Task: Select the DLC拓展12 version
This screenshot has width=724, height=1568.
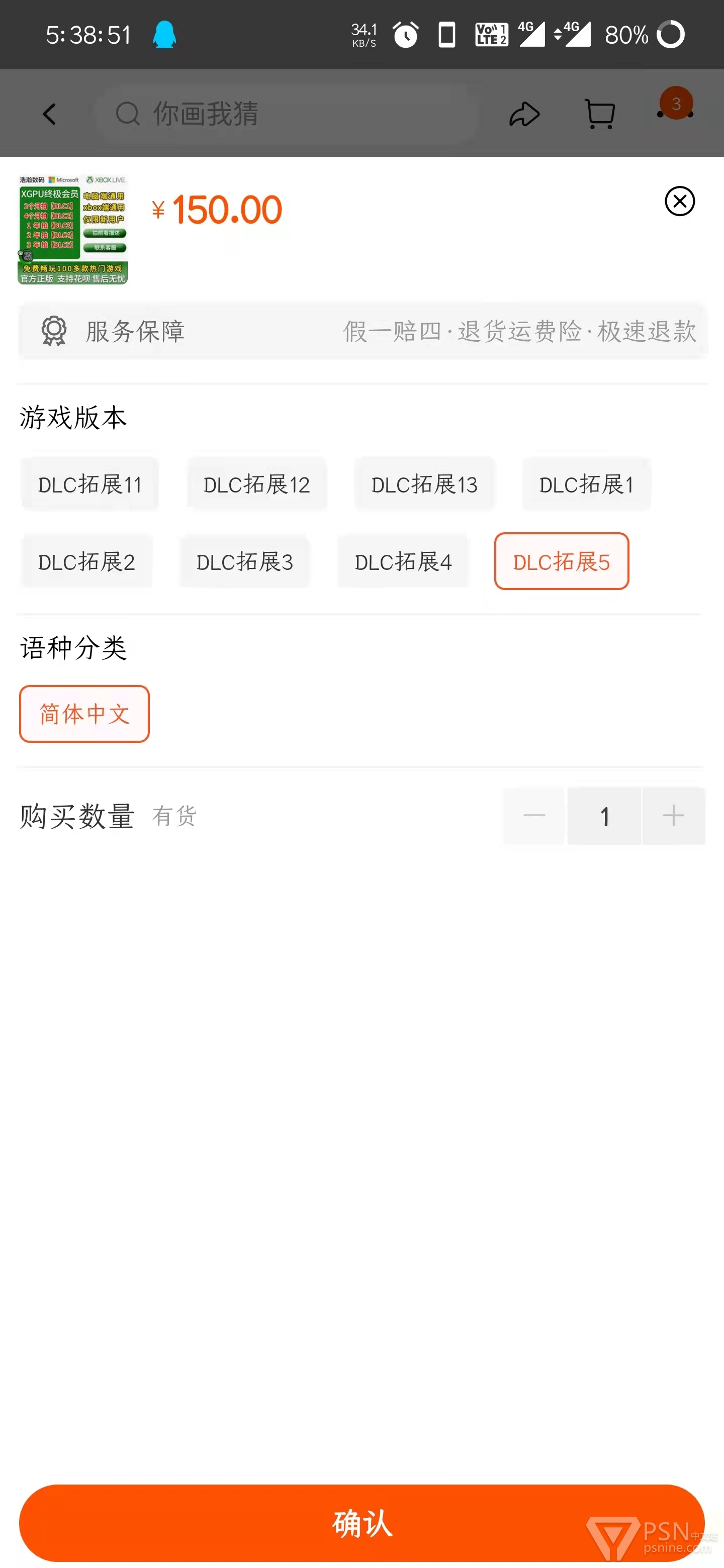Action: click(x=256, y=484)
